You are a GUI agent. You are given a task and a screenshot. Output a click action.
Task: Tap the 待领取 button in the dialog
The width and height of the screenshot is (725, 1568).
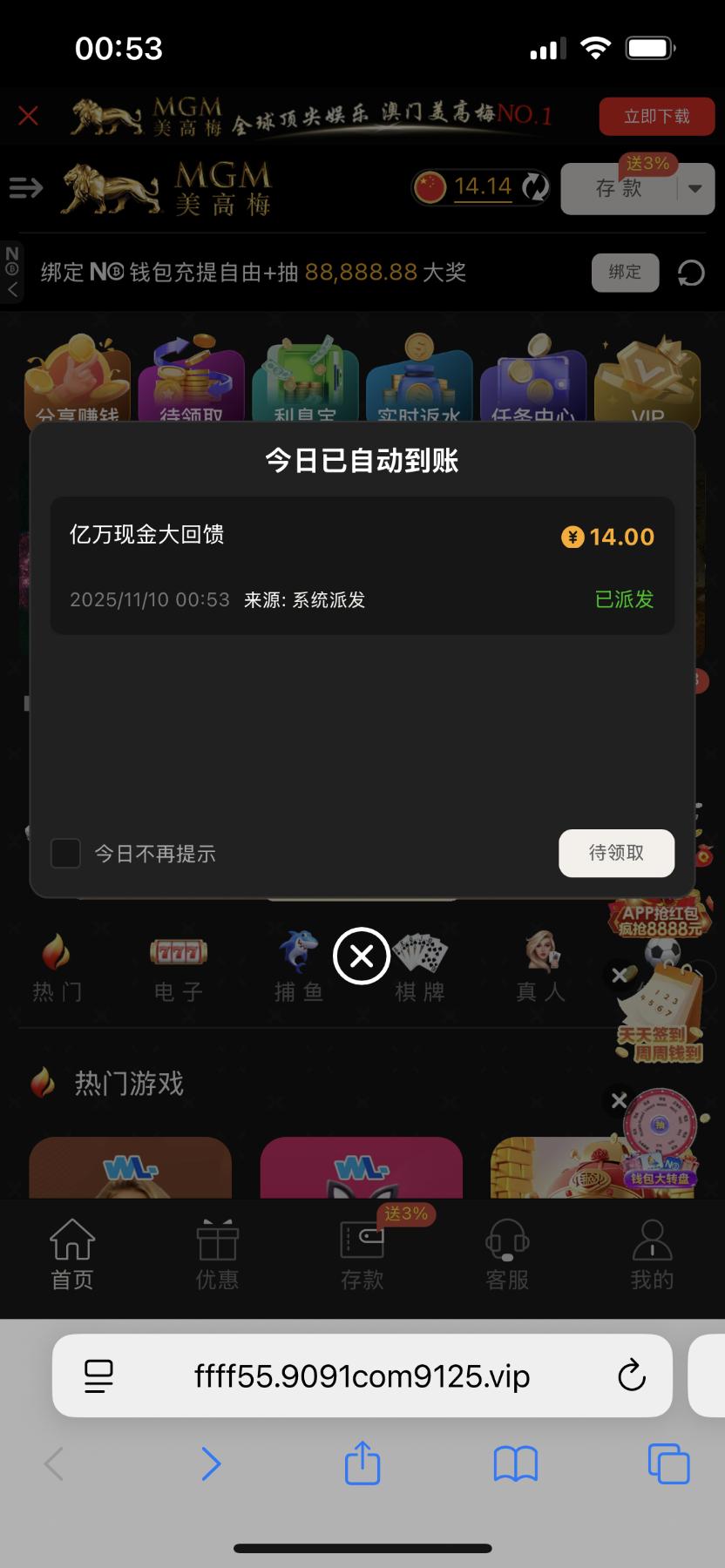[x=616, y=853]
